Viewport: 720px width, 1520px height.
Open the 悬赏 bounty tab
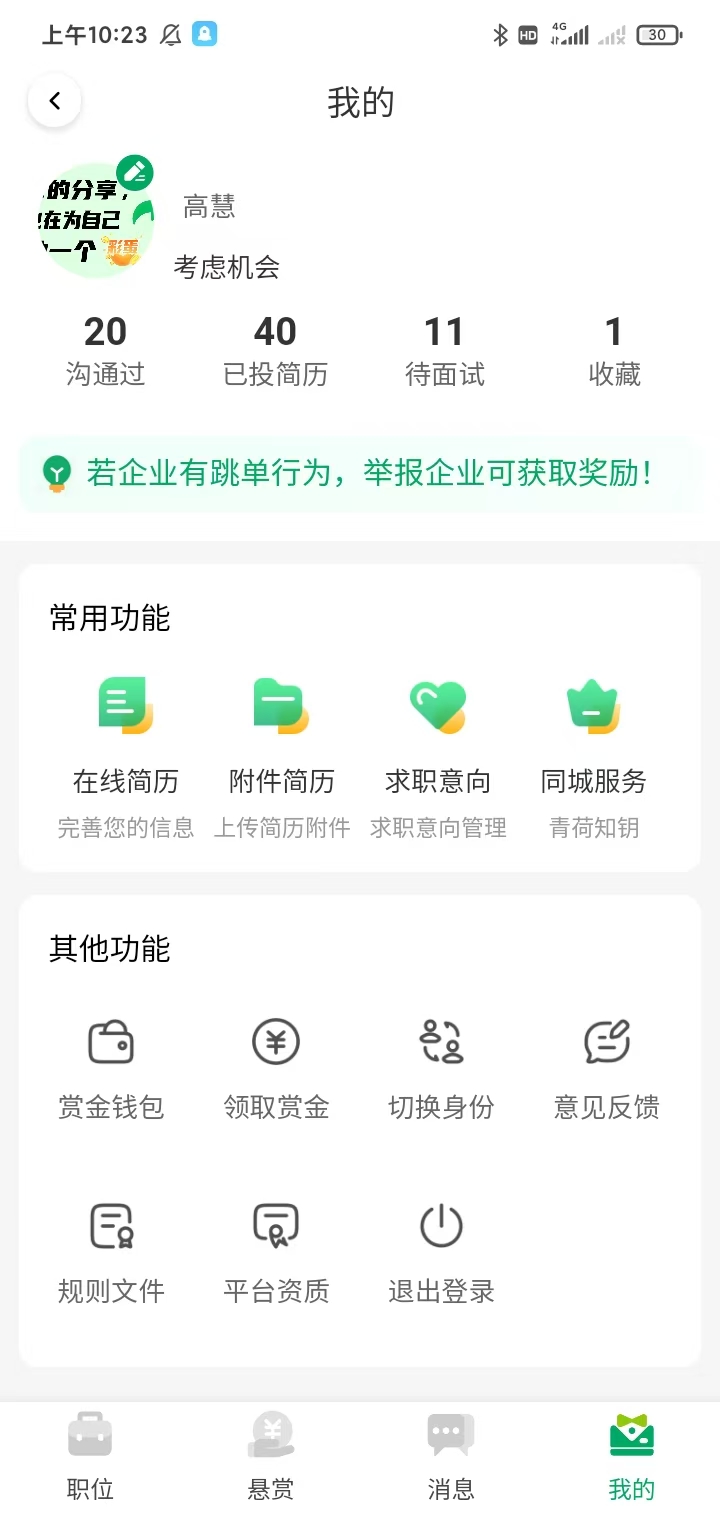(269, 1460)
